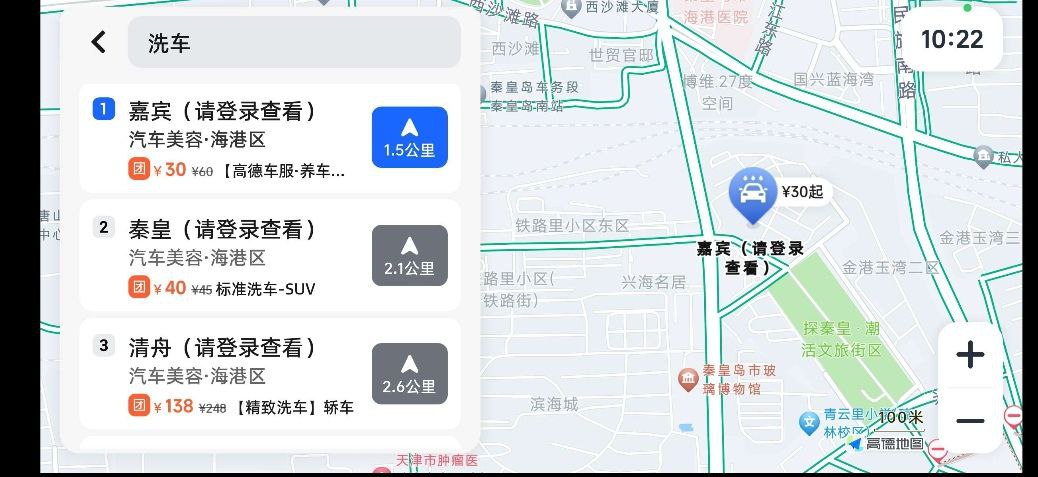Zoom out of the map
Screen dimensions: 1038x477
(x=969, y=421)
